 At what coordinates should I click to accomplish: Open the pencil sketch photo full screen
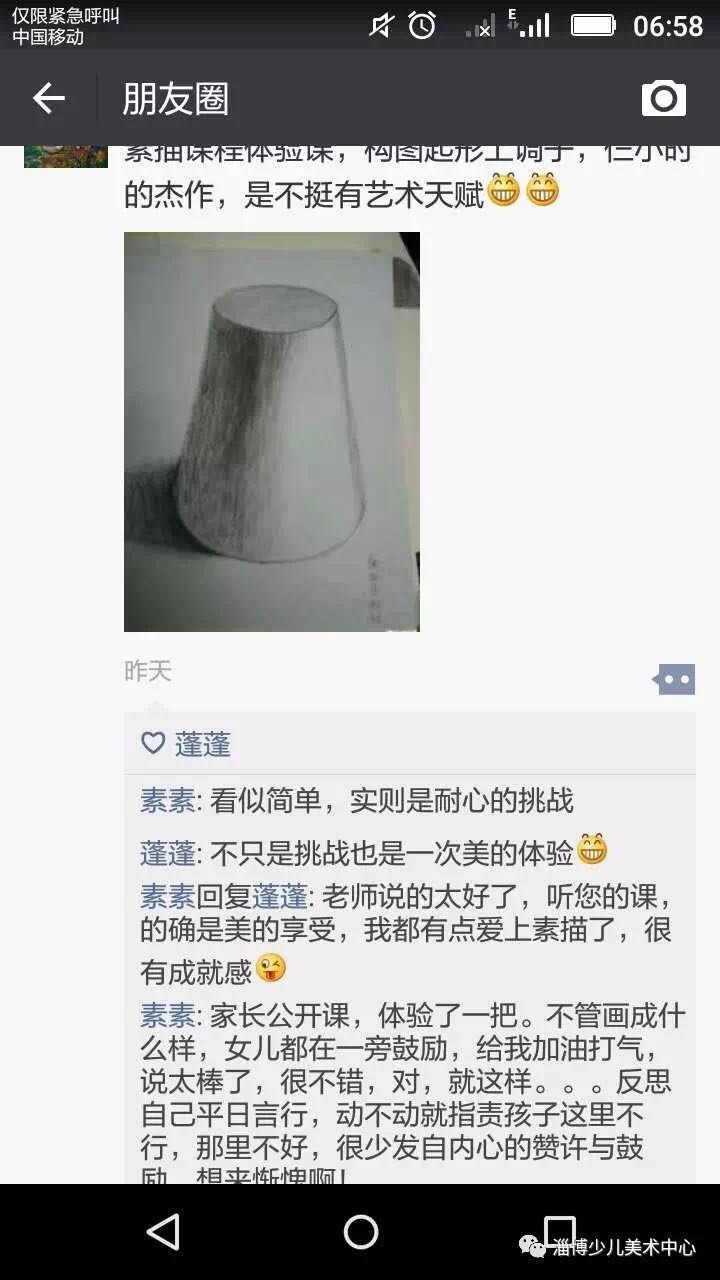tap(271, 431)
